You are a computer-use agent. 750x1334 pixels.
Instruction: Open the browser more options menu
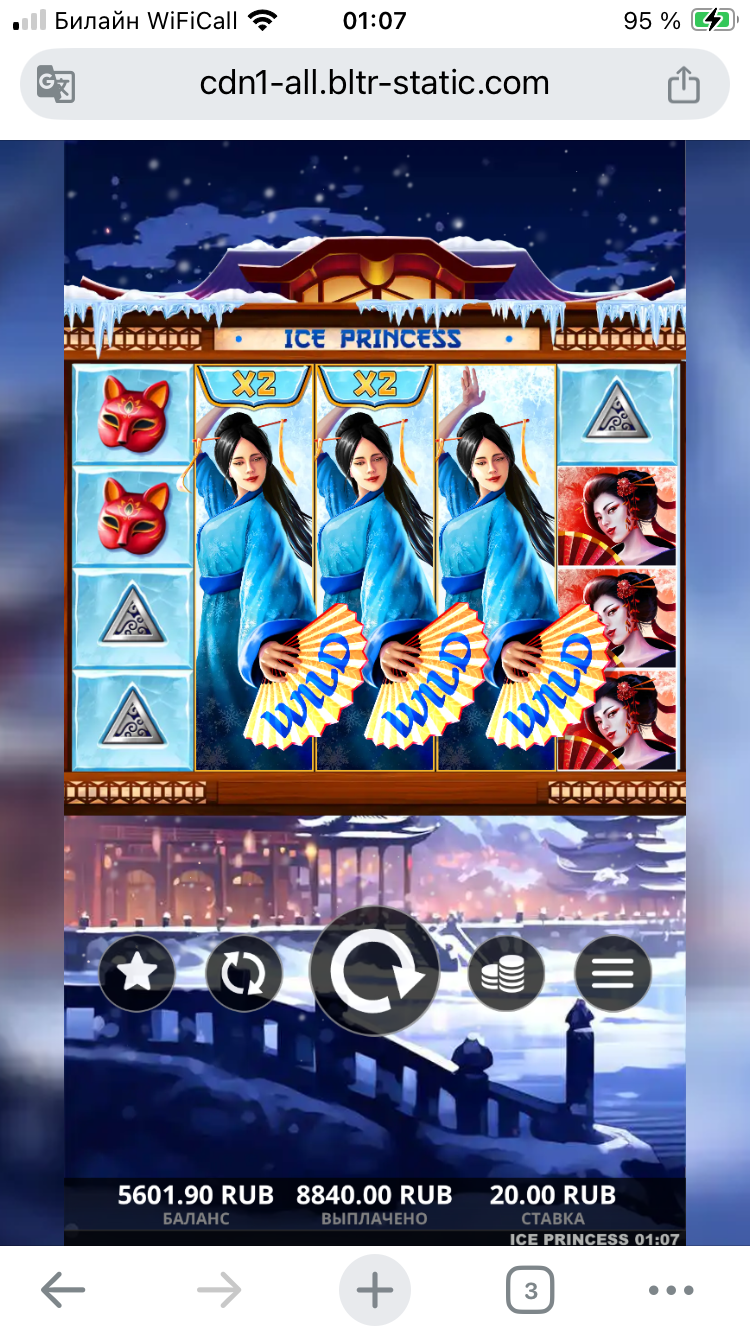click(x=671, y=1291)
